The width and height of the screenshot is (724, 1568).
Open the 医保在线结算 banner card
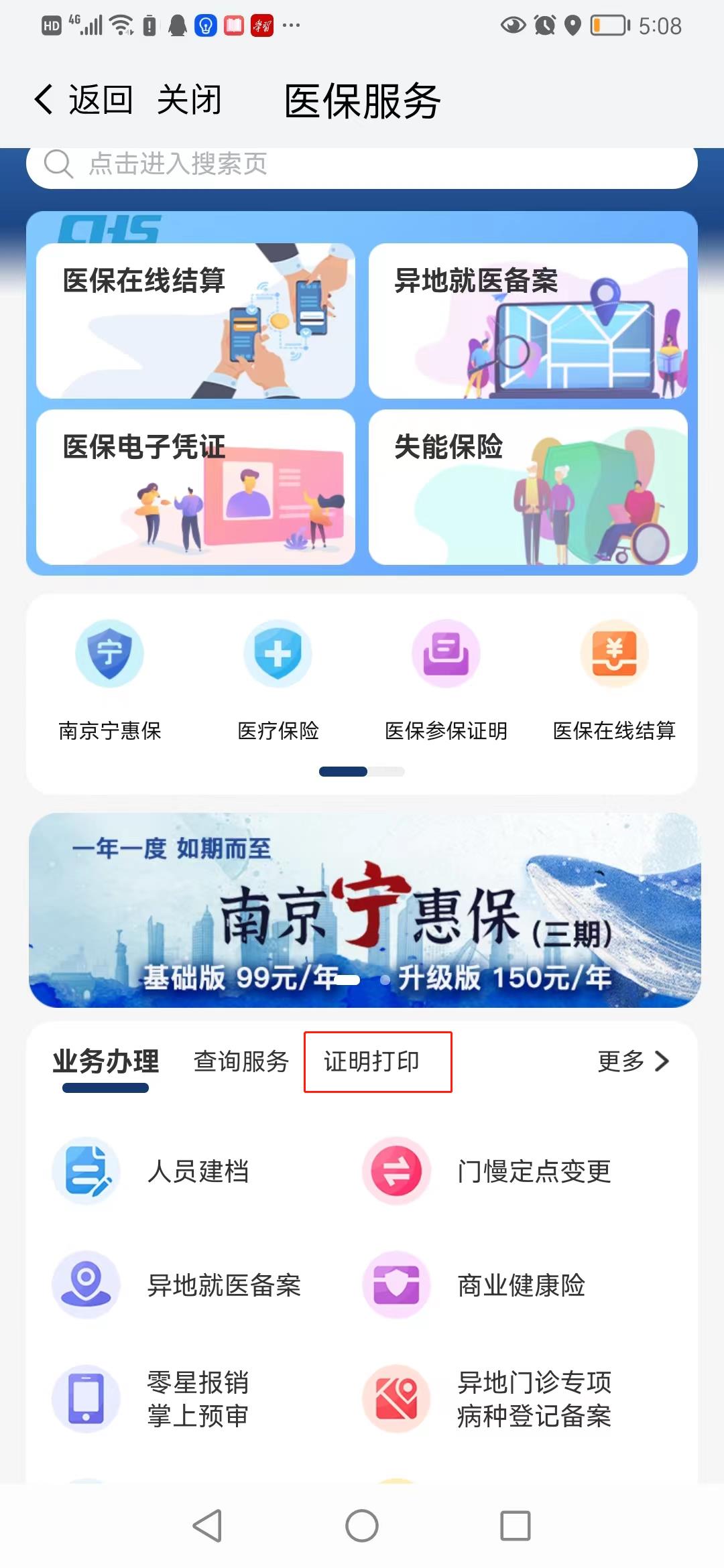coord(196,321)
